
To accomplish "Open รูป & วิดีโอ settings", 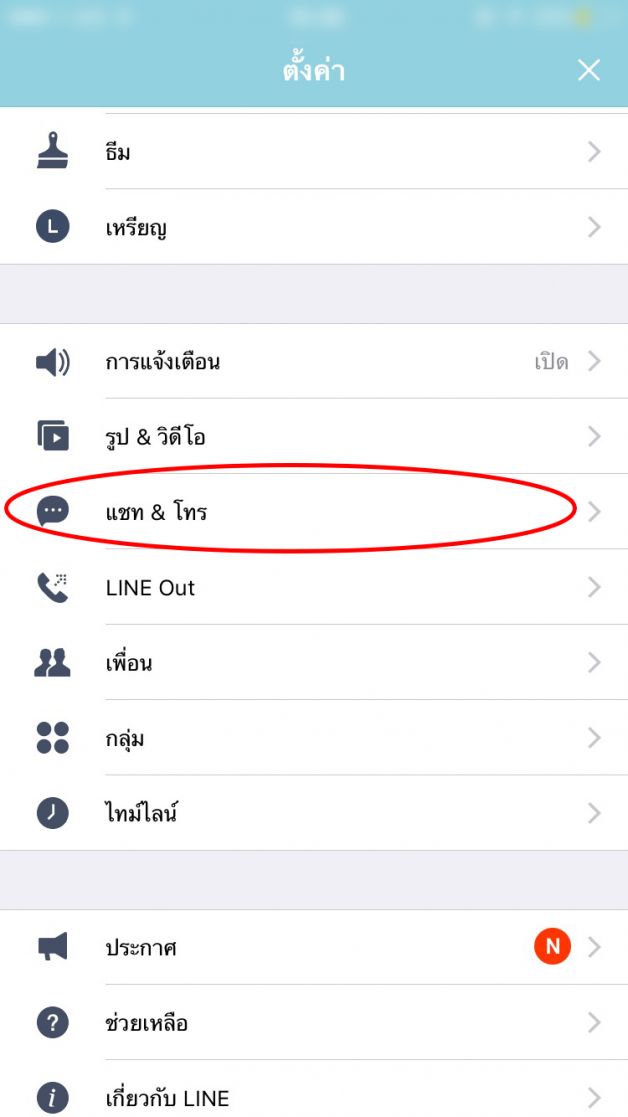I will coord(314,436).
